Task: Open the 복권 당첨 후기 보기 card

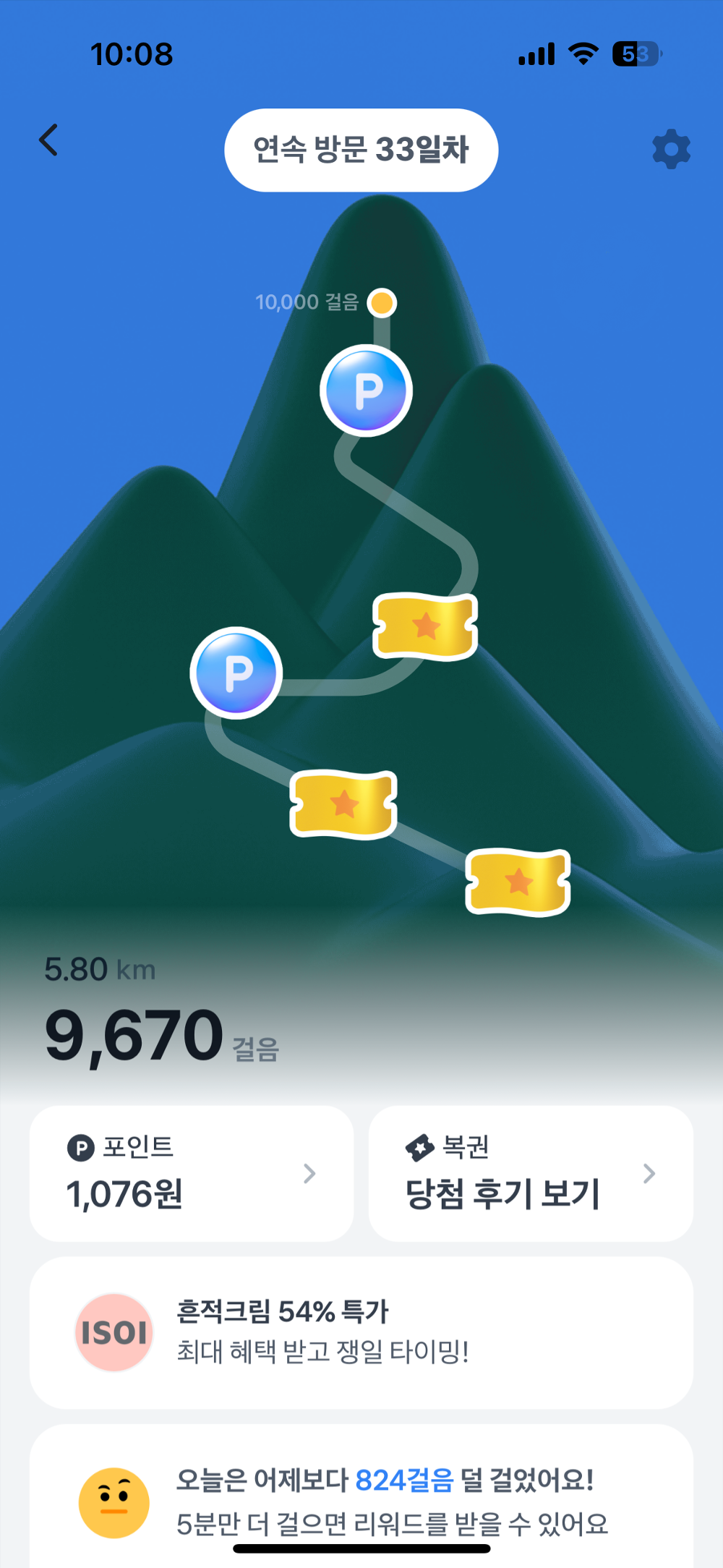Action: click(x=531, y=1173)
